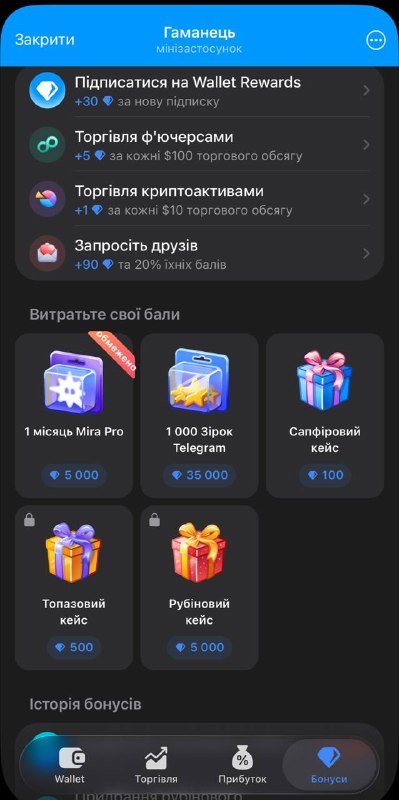Open Торгівля ф'ючерсами task
Screen dimensions: 399x800
coord(199,145)
